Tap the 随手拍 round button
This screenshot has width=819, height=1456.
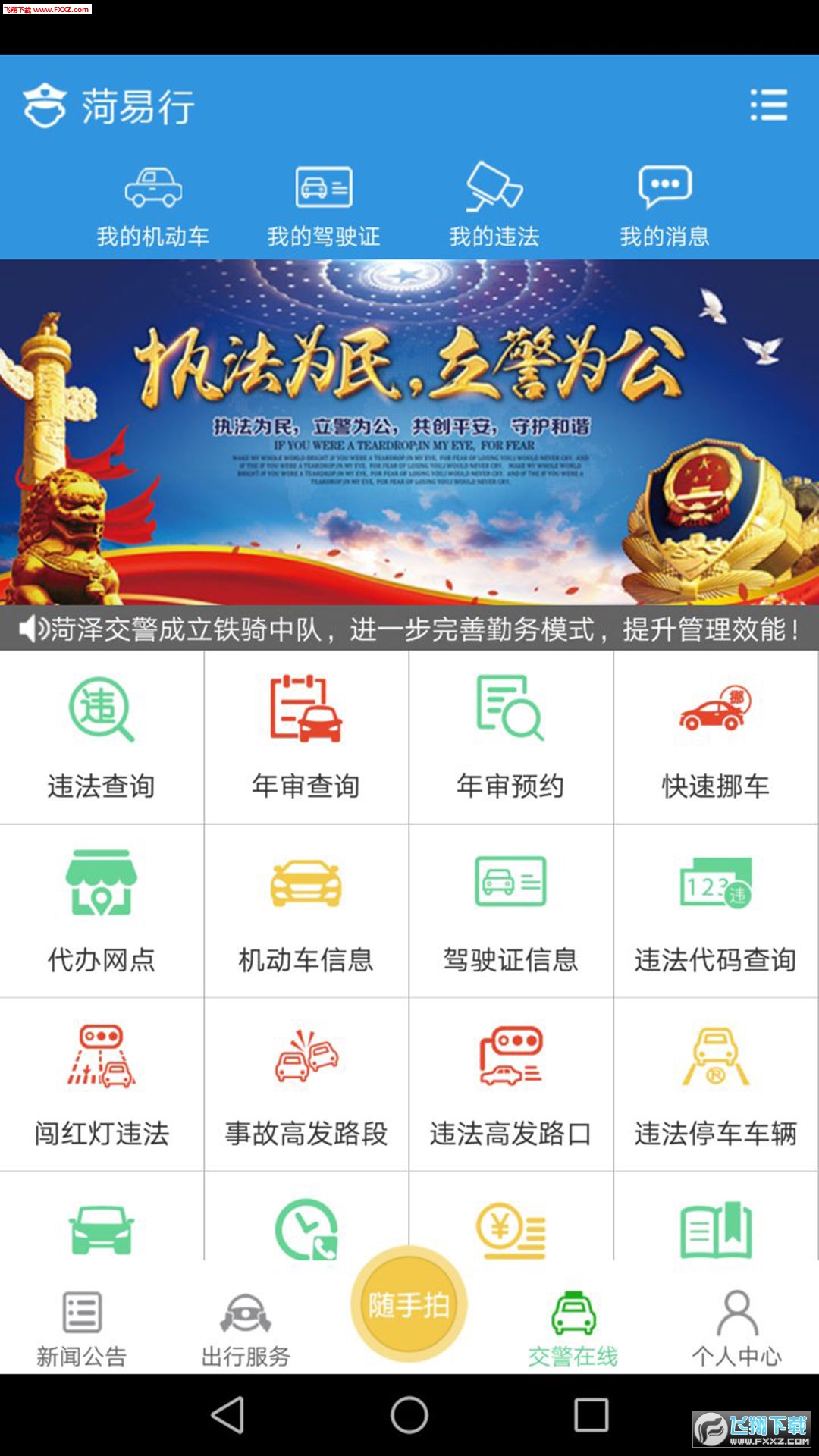[x=409, y=1304]
